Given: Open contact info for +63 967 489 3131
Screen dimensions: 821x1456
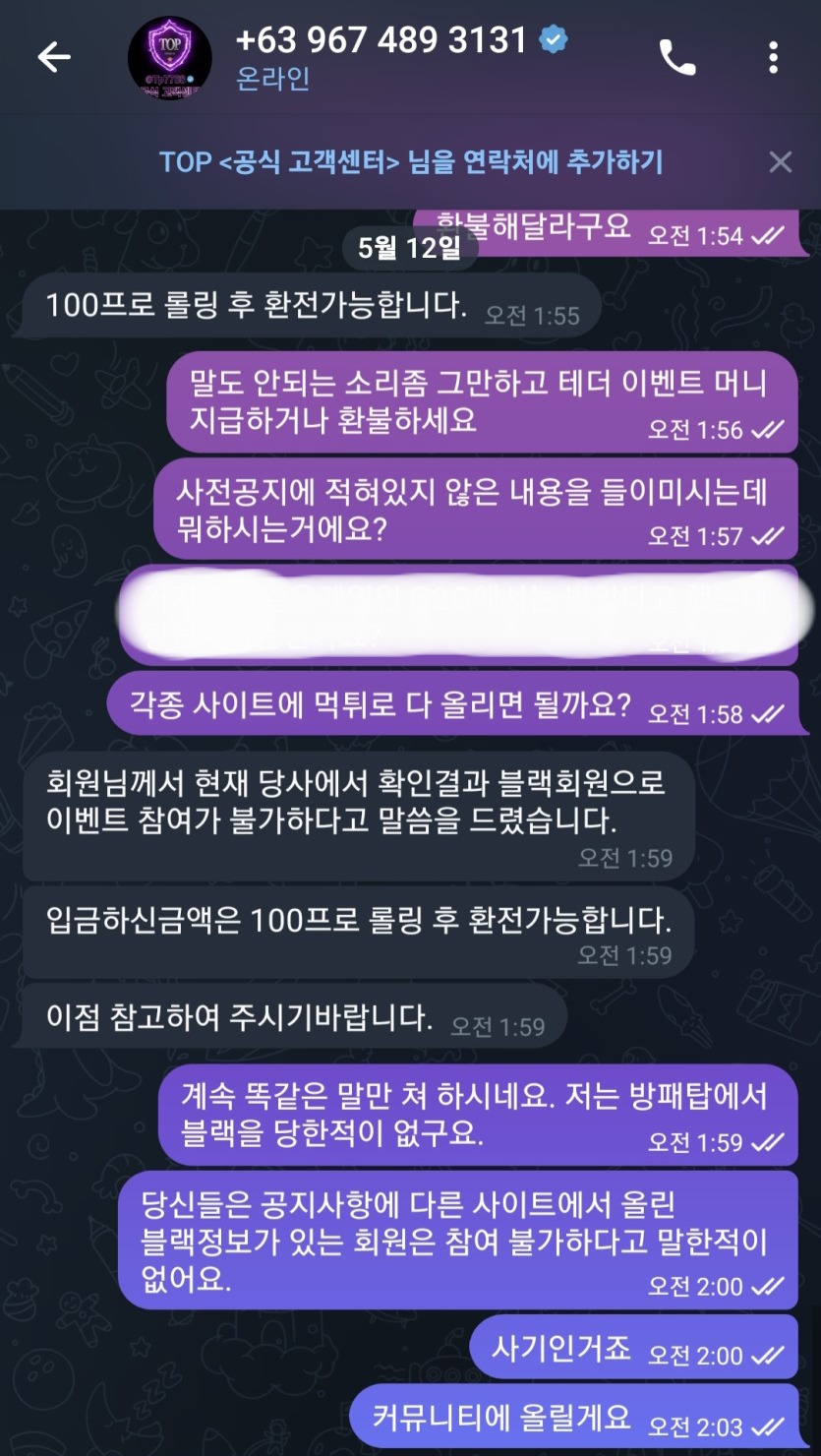Looking at the screenshot, I should click(383, 41).
